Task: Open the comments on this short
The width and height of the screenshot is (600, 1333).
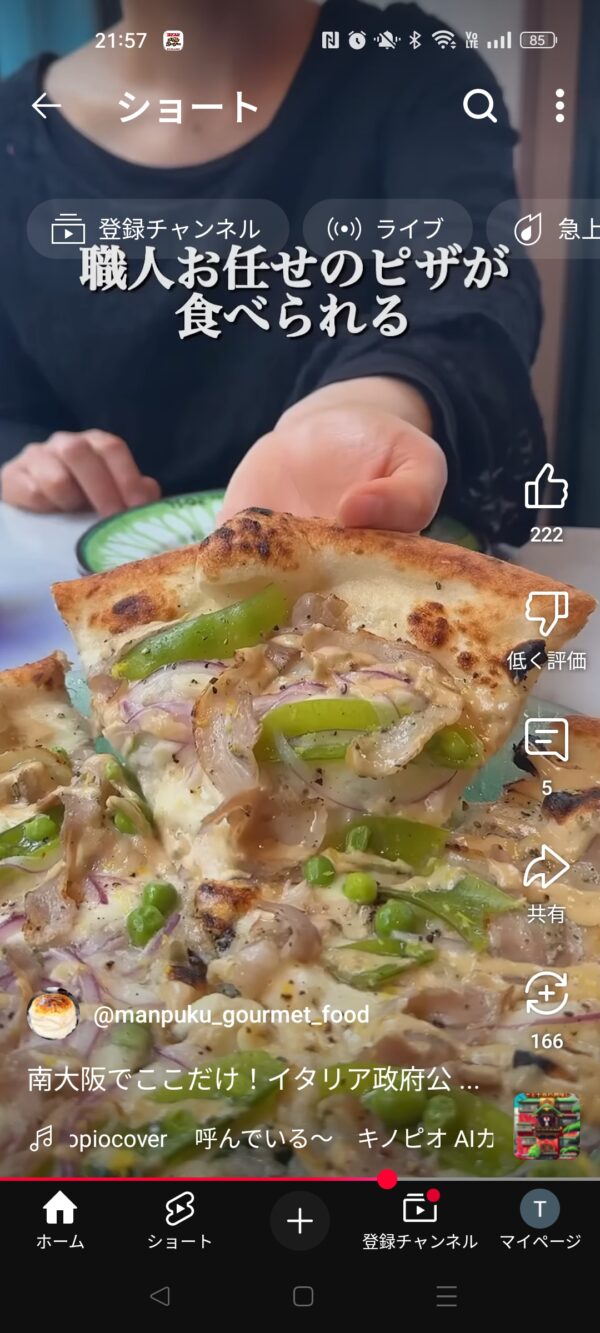Action: tap(546, 740)
